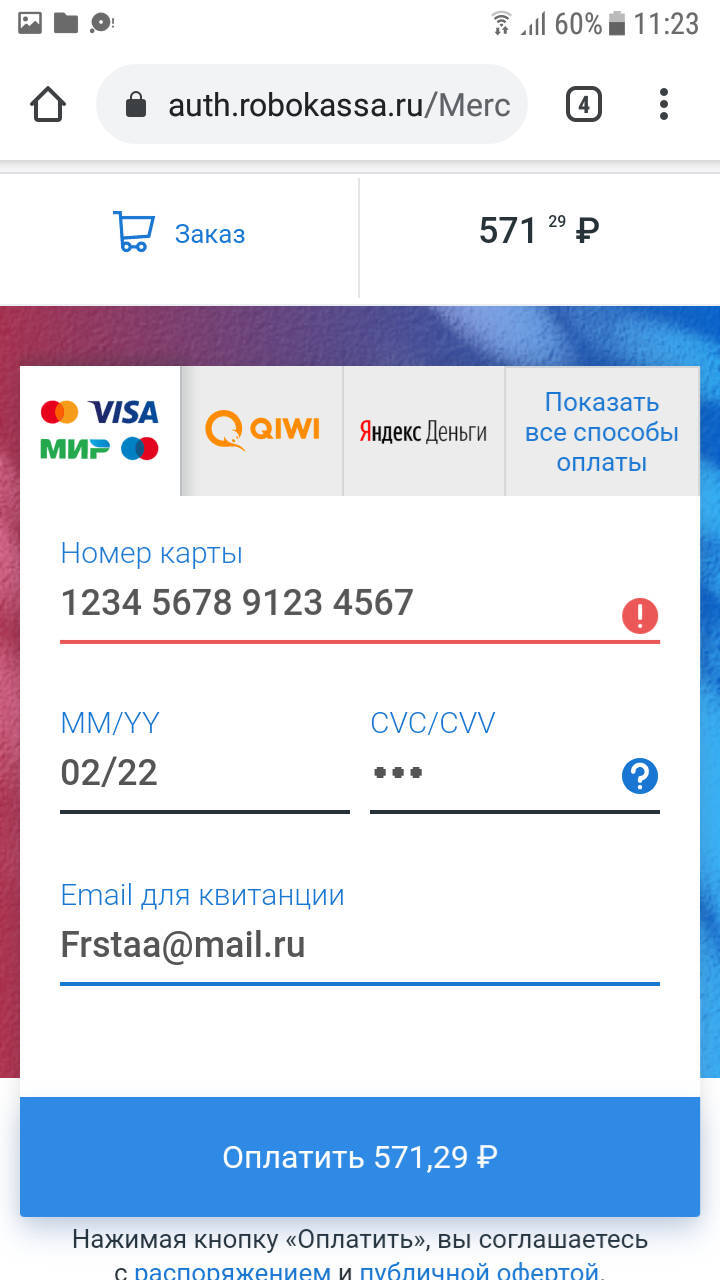Open the публичной офертой link
Image resolution: width=720 pixels, height=1280 pixels.
pyautogui.click(x=481, y=1271)
